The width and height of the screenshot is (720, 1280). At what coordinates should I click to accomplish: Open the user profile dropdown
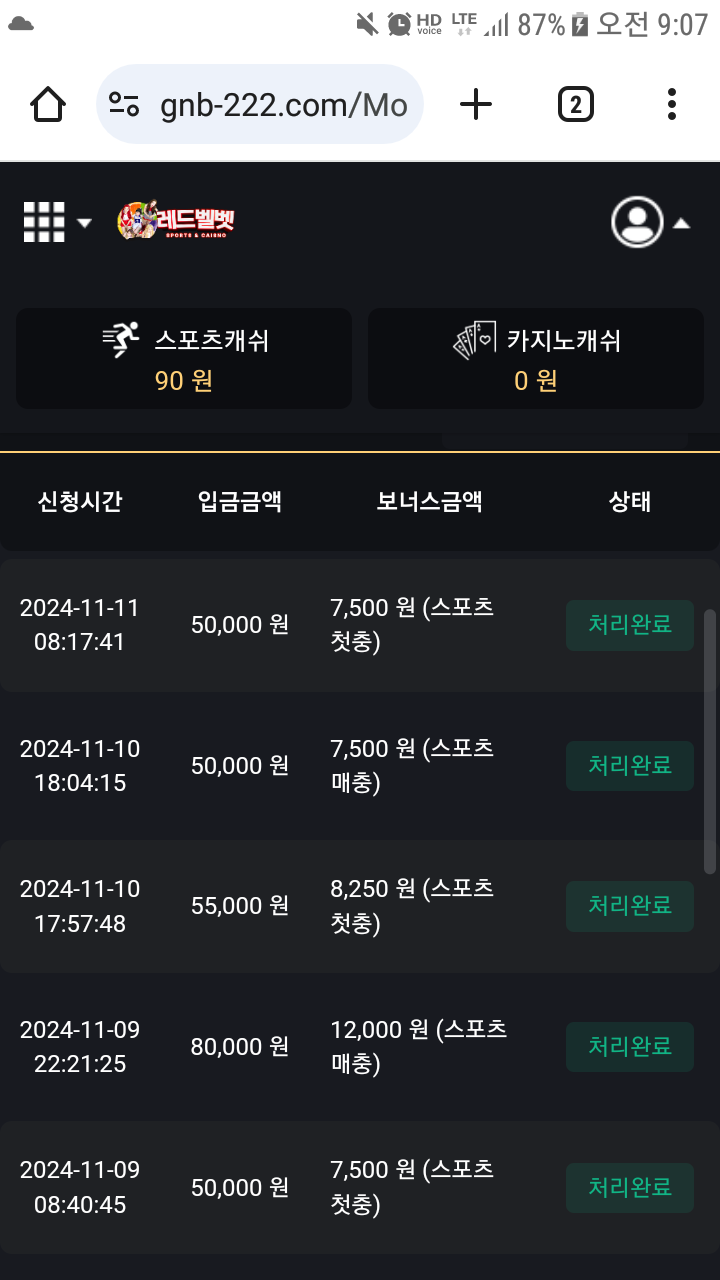pyautogui.click(x=650, y=222)
